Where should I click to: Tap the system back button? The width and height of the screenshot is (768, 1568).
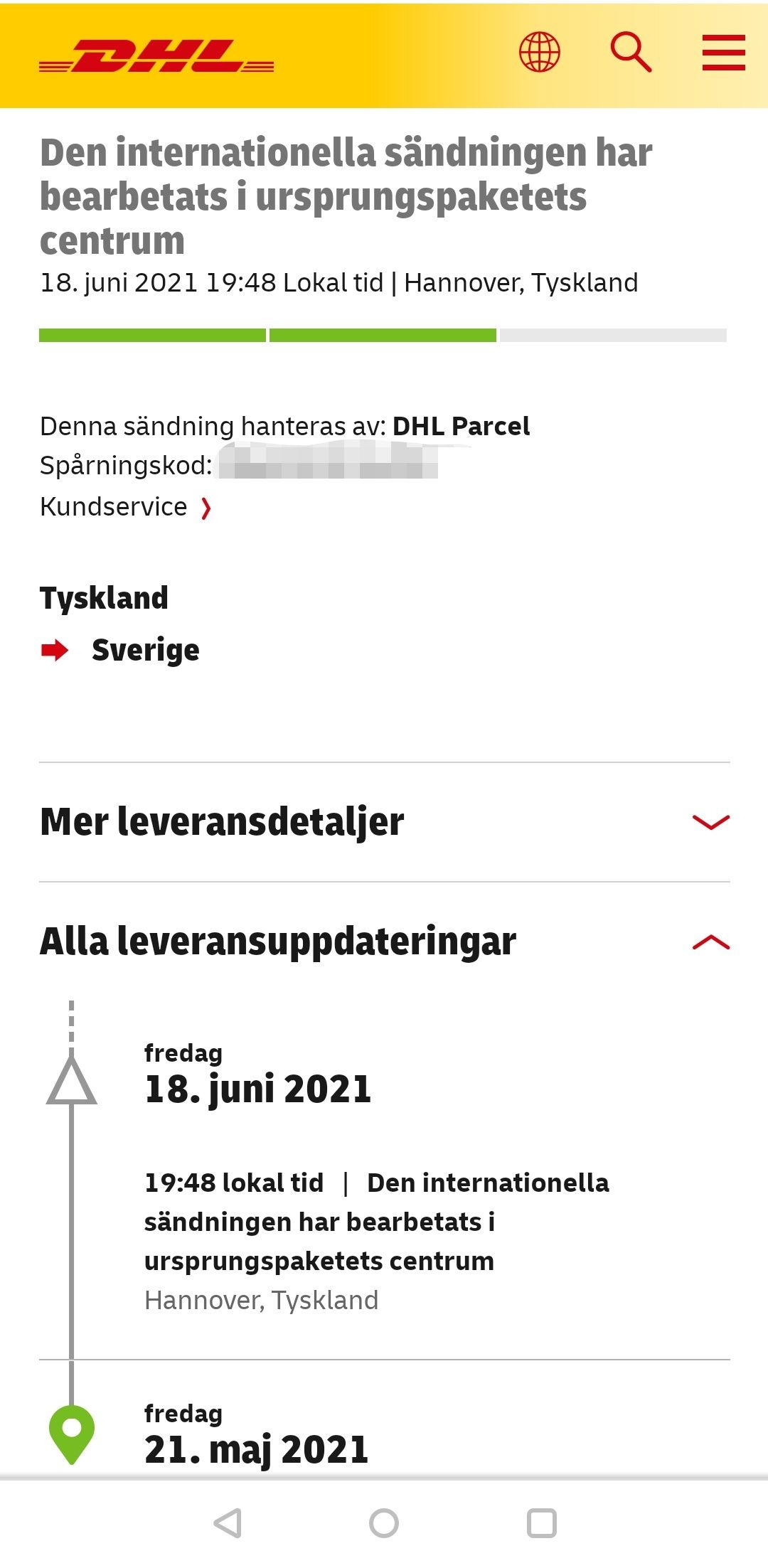point(228,1523)
